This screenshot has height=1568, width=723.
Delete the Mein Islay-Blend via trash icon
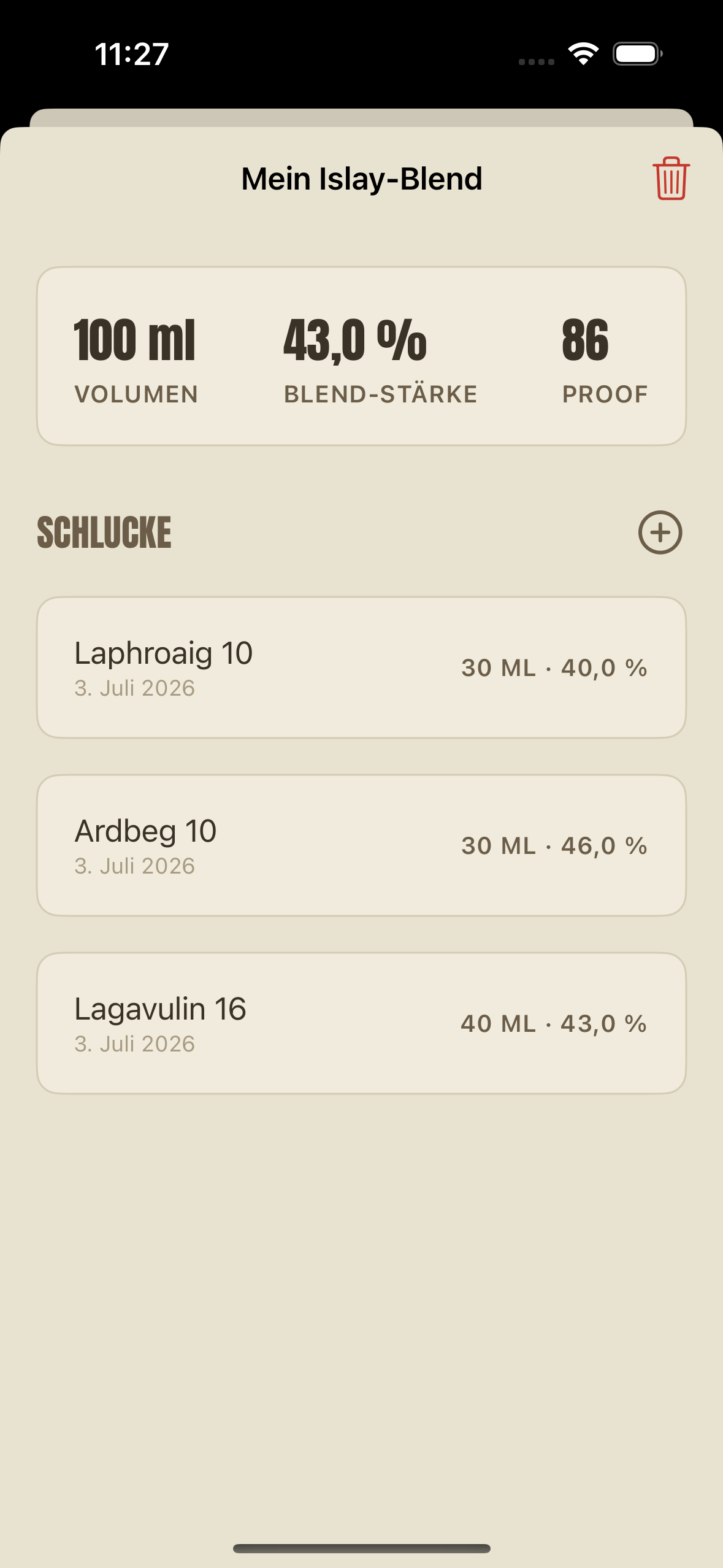[671, 179]
